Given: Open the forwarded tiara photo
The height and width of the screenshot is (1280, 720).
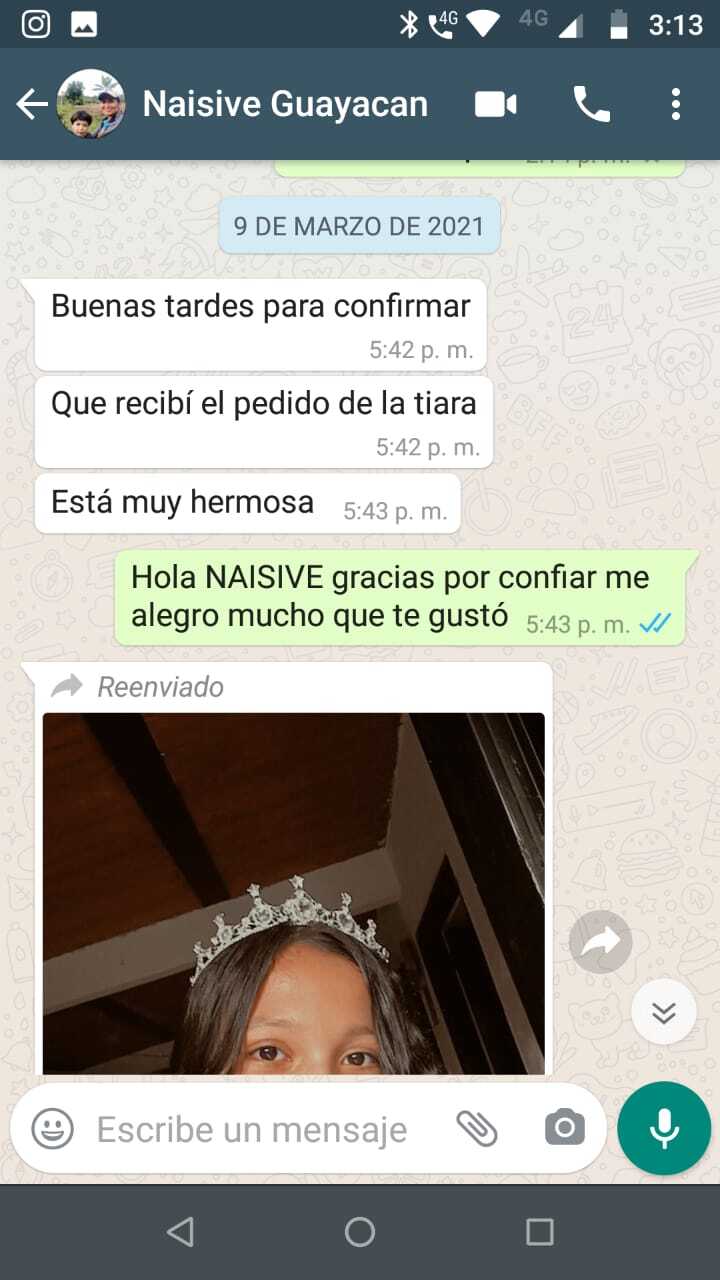Looking at the screenshot, I should [x=293, y=893].
